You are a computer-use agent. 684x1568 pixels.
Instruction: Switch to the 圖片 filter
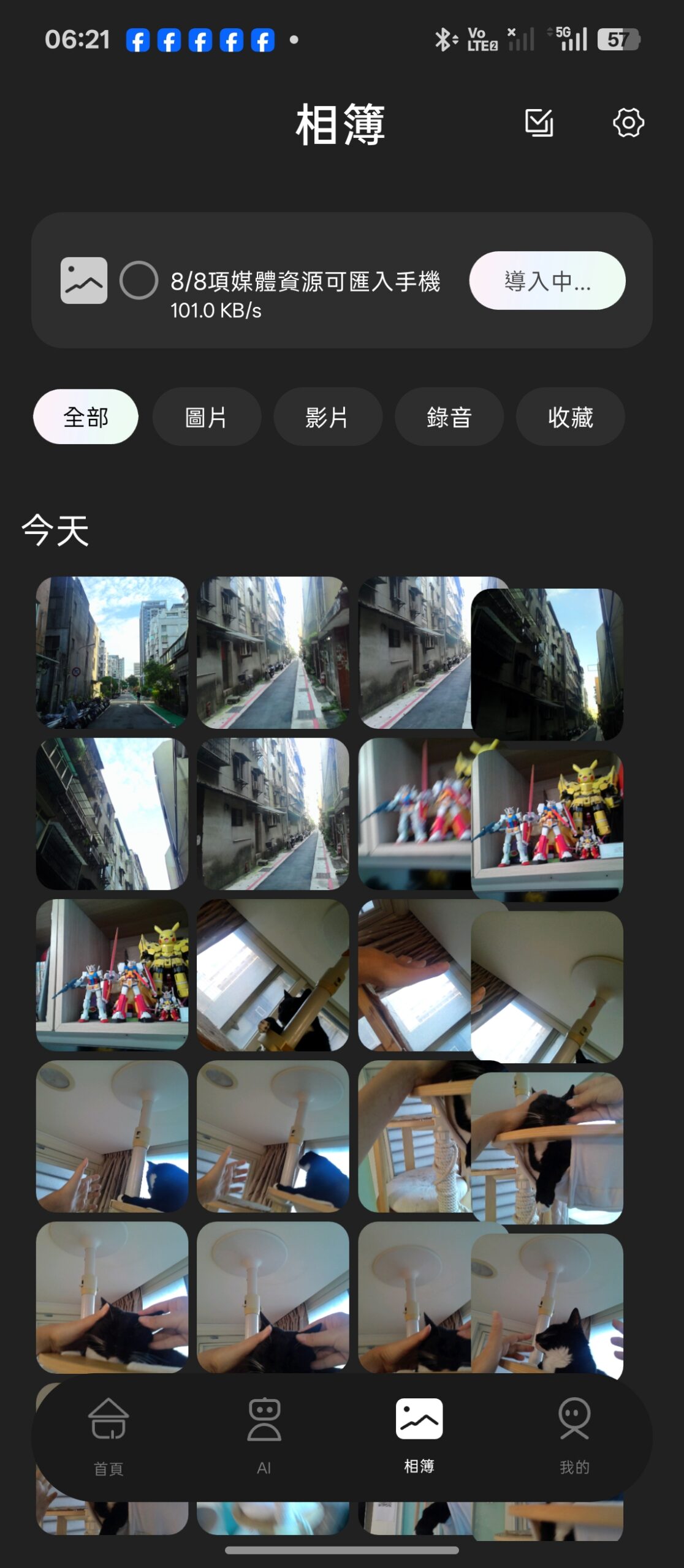(x=207, y=417)
